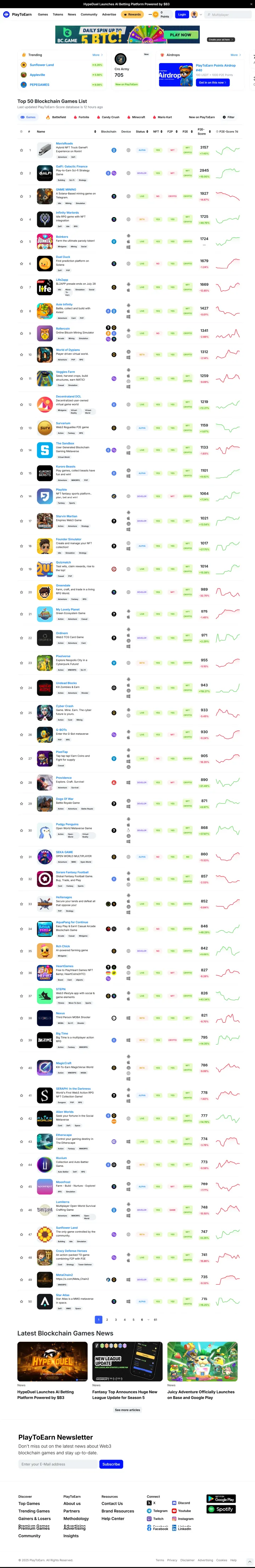Go to the Community navigation item
Viewport: 255px width, 1568px height.
pos(89,15)
